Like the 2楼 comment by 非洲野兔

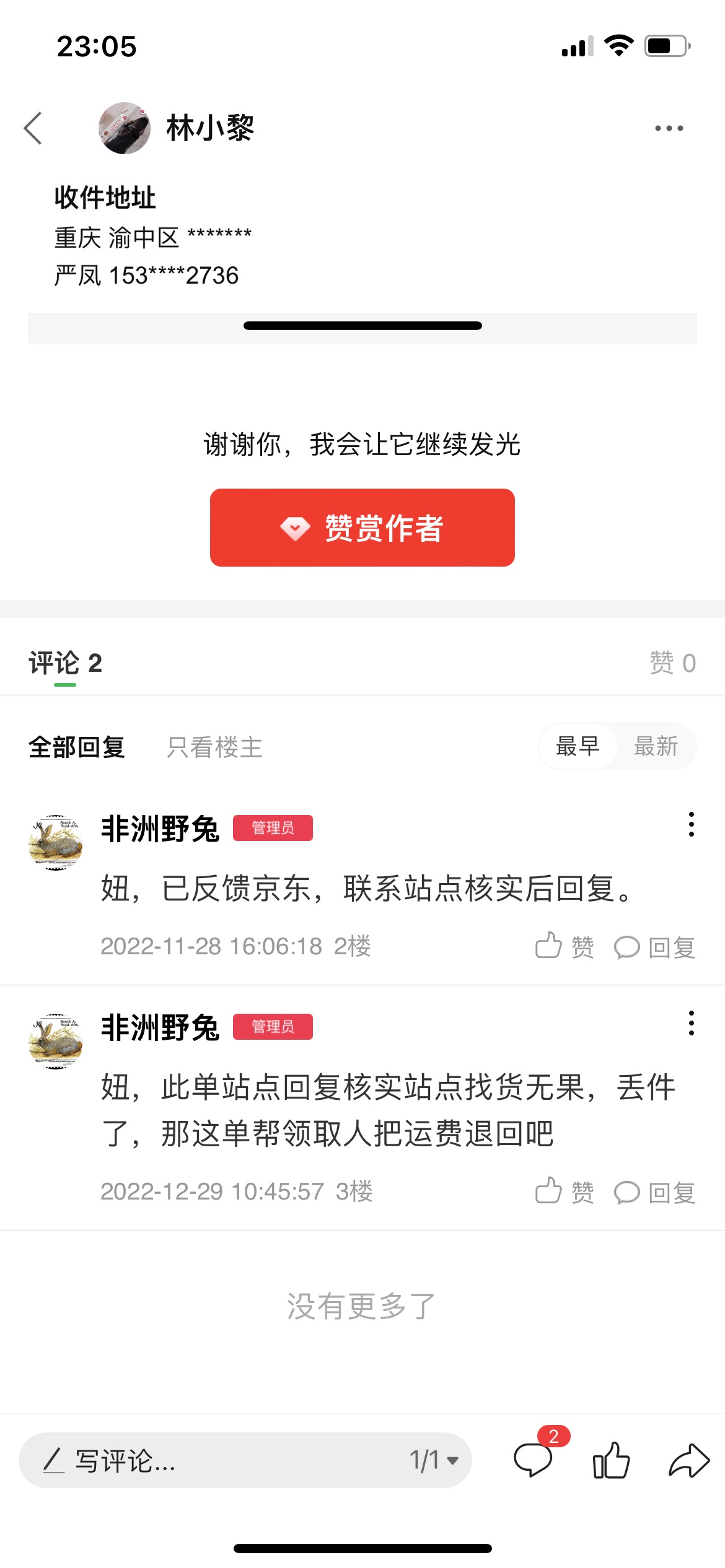tap(565, 946)
